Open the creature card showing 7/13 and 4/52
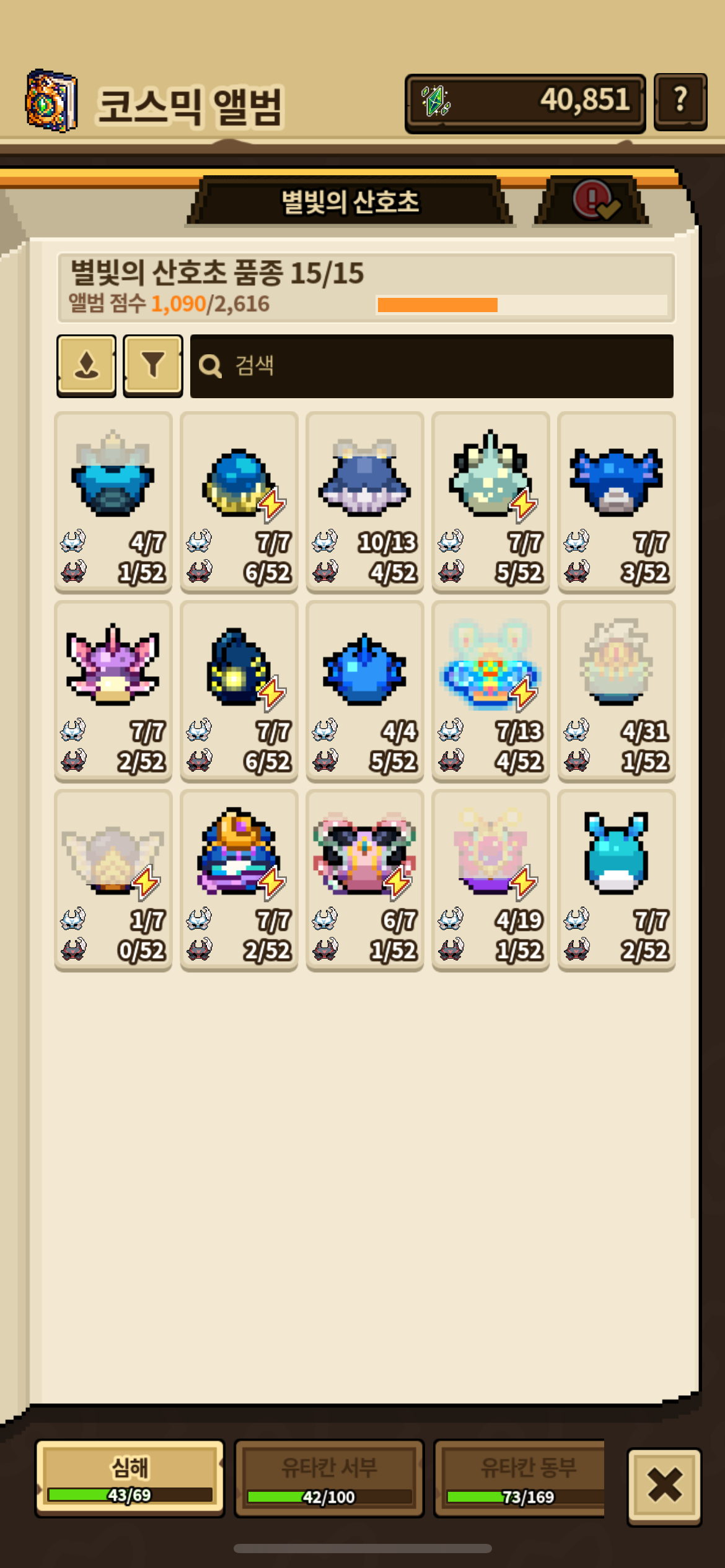 [x=491, y=690]
